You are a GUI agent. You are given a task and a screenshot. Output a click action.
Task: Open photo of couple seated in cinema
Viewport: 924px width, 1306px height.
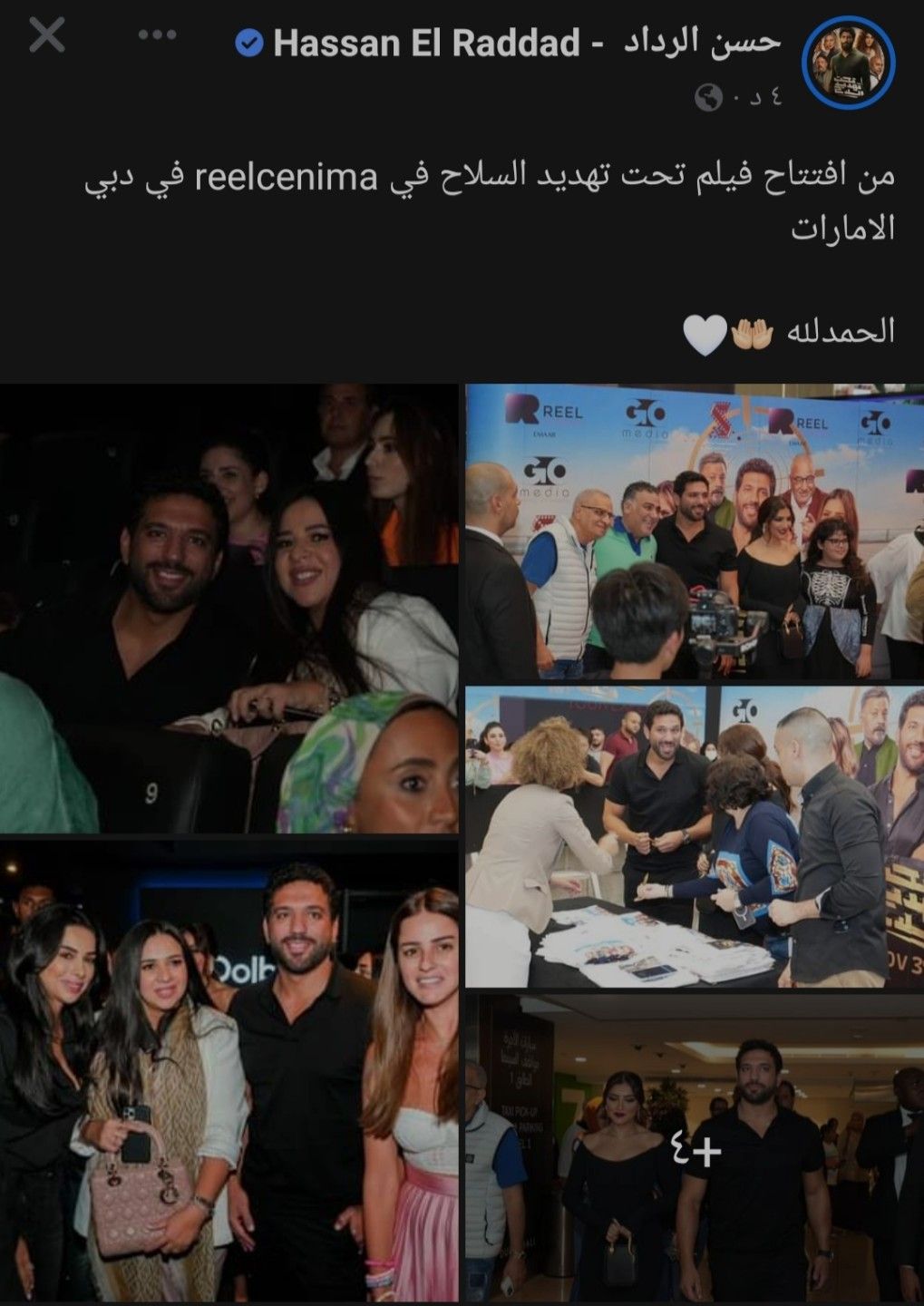[x=229, y=608]
